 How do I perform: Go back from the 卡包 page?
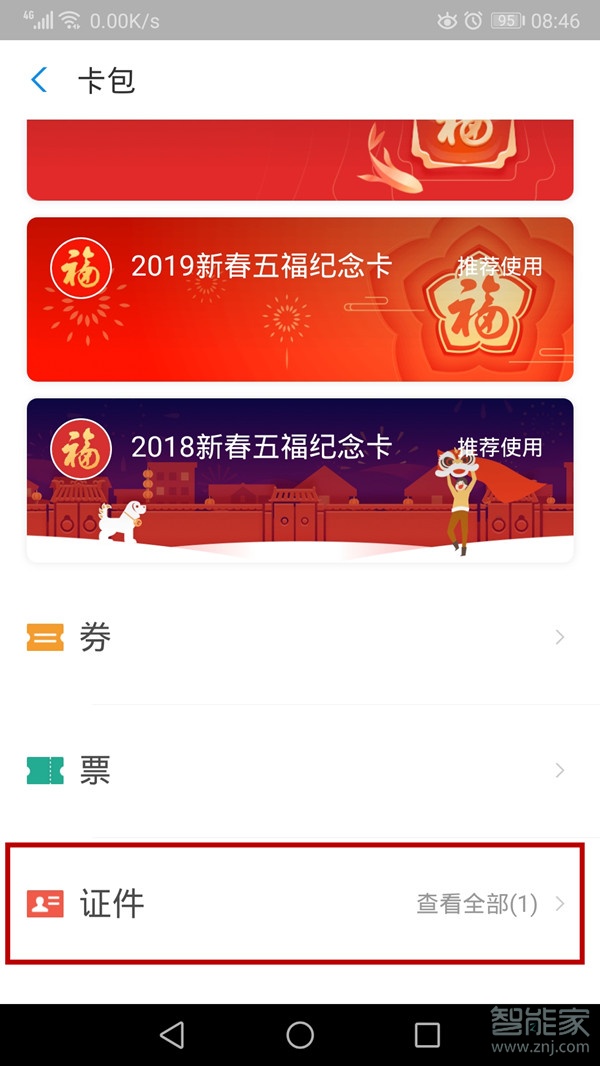(40, 80)
